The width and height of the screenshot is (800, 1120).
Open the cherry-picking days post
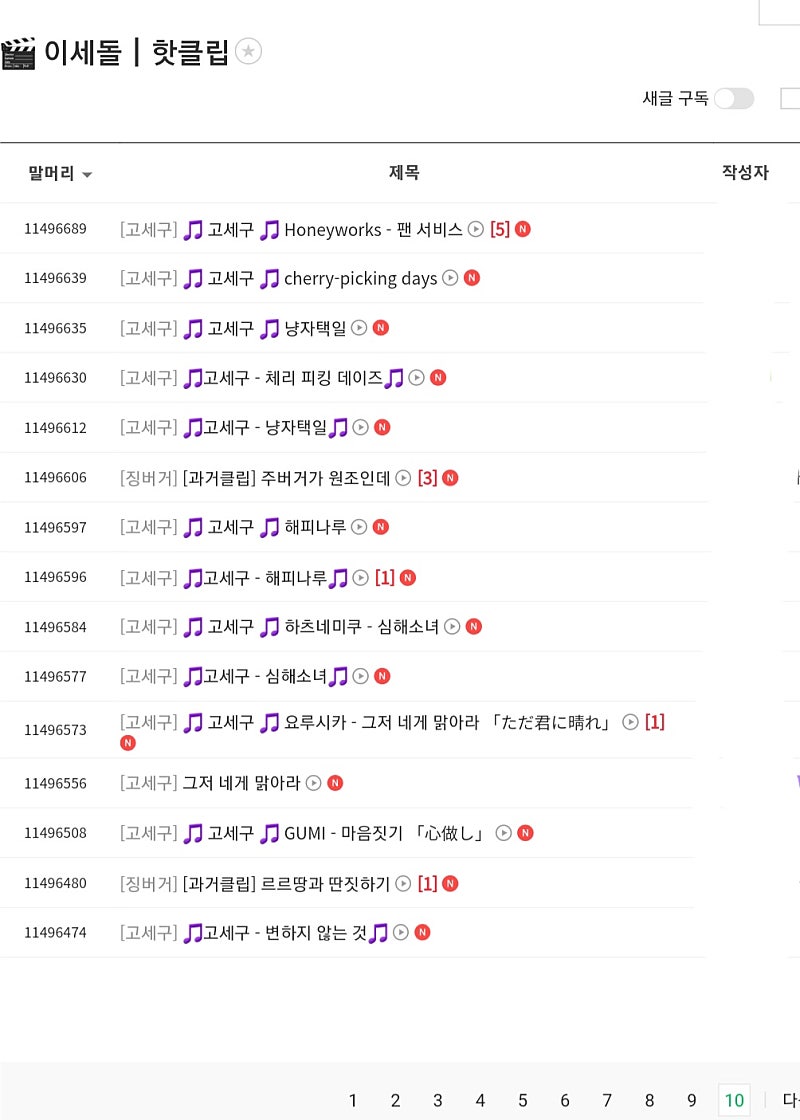[360, 279]
